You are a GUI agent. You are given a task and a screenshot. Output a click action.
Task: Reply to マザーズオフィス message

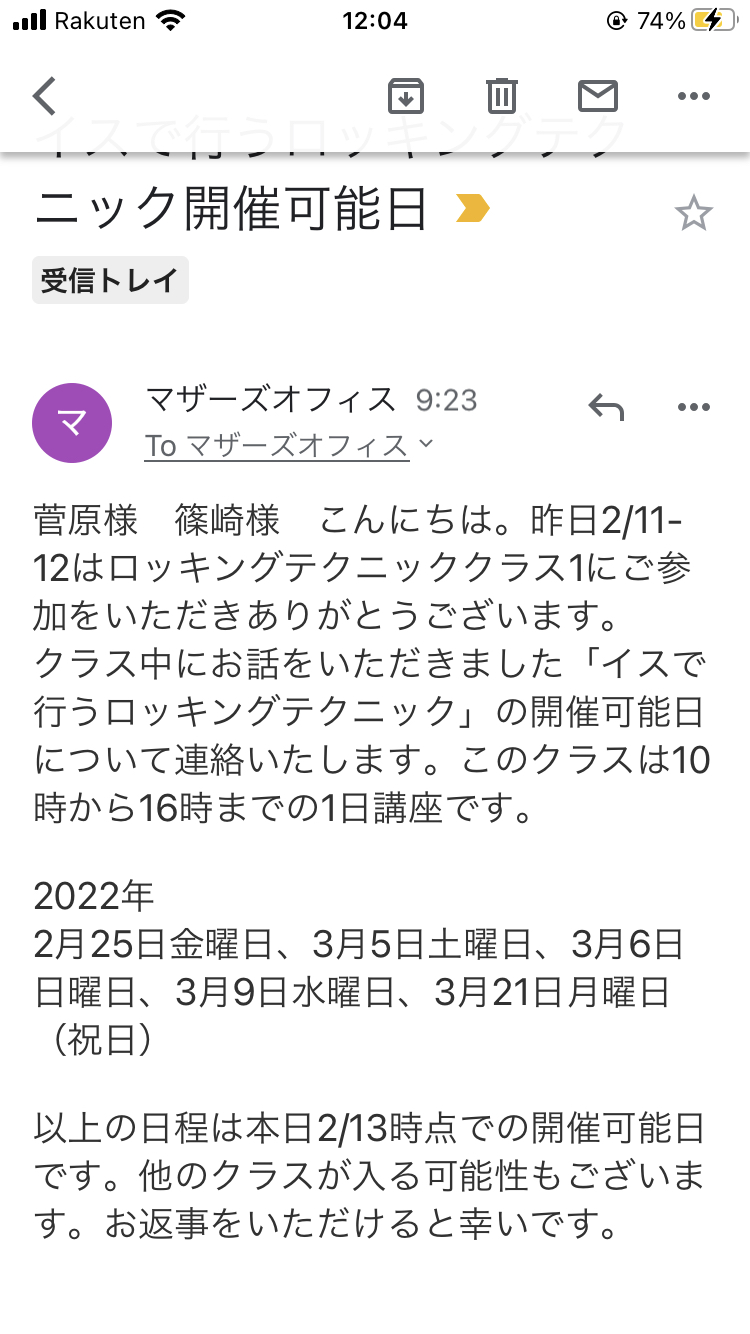pos(606,407)
